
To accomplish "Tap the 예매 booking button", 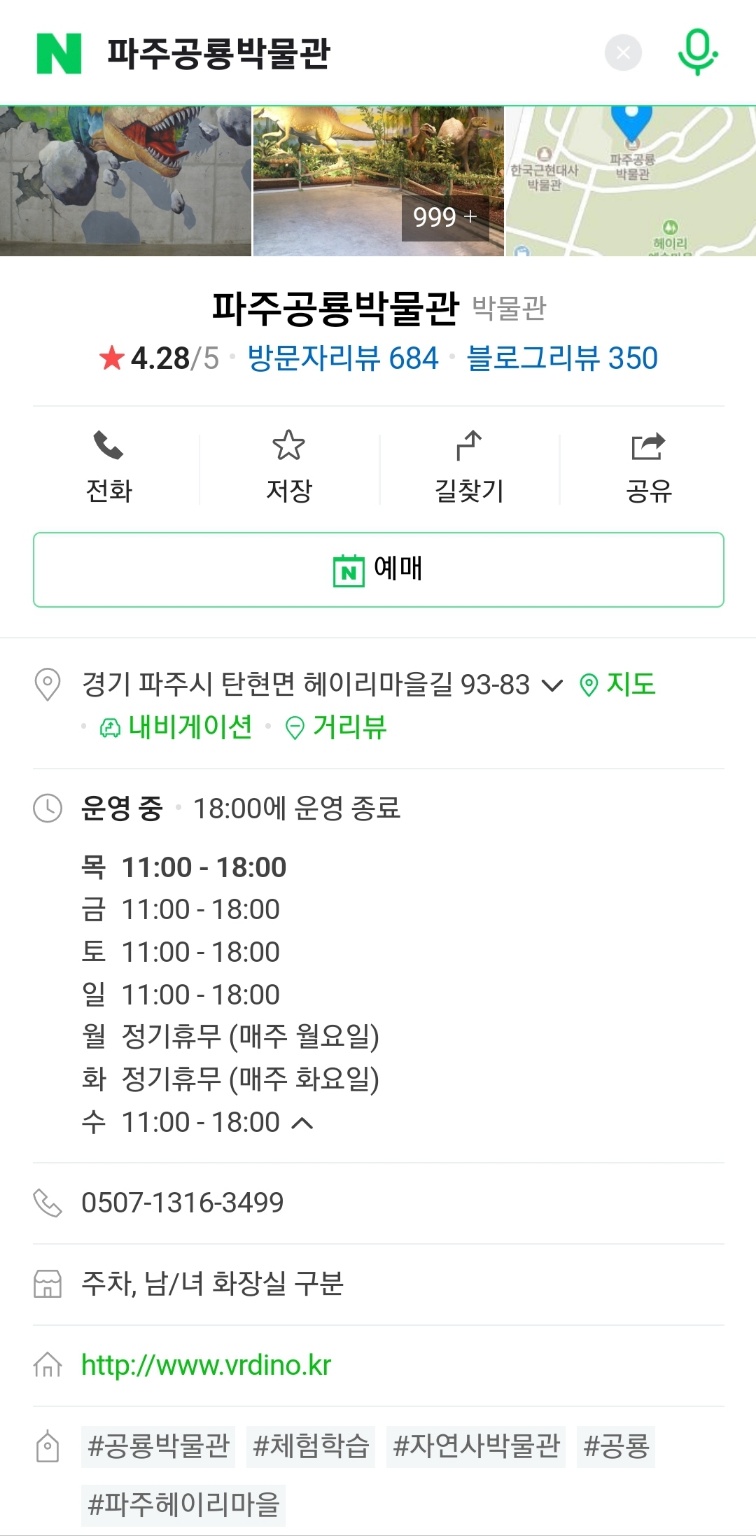I will click(378, 568).
